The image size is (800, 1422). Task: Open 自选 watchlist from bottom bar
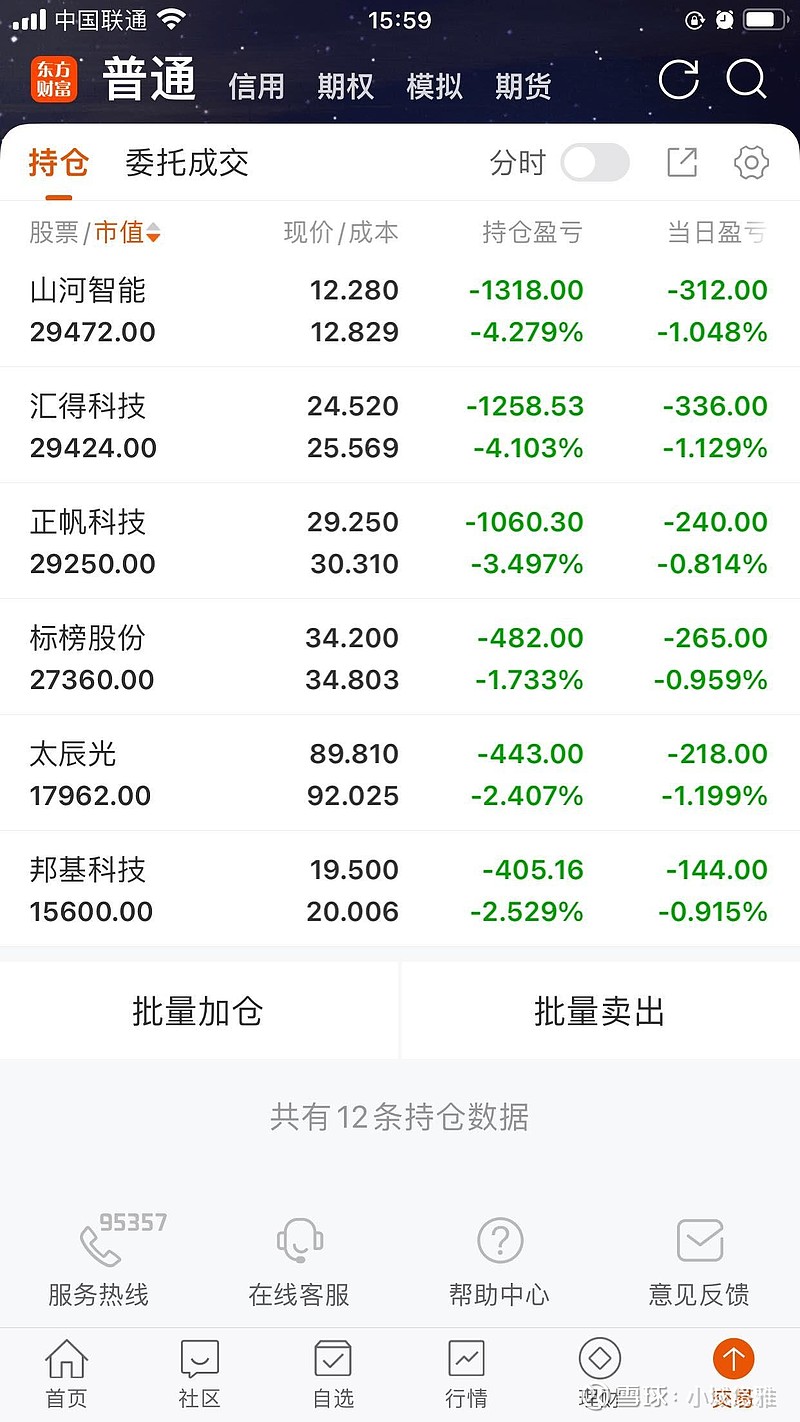tap(332, 1370)
